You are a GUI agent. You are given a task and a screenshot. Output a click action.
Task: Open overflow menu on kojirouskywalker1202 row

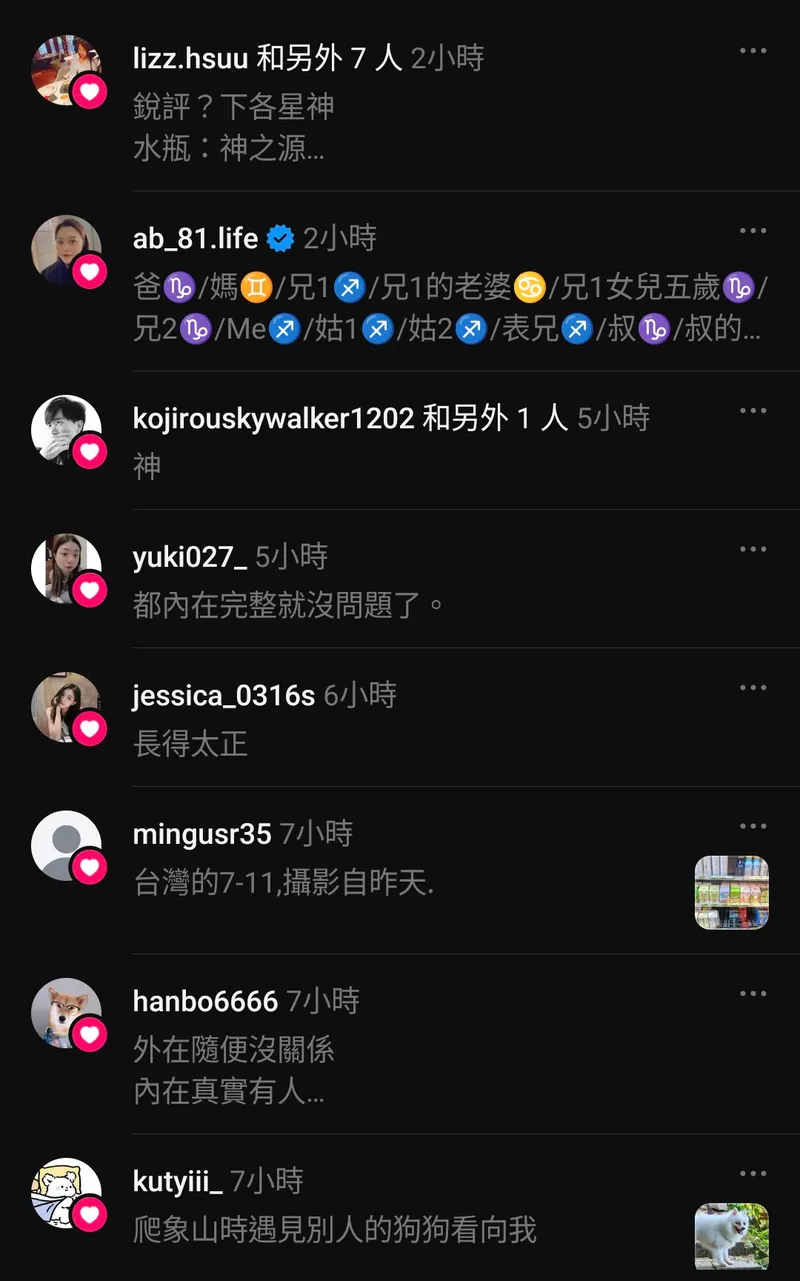point(753,411)
